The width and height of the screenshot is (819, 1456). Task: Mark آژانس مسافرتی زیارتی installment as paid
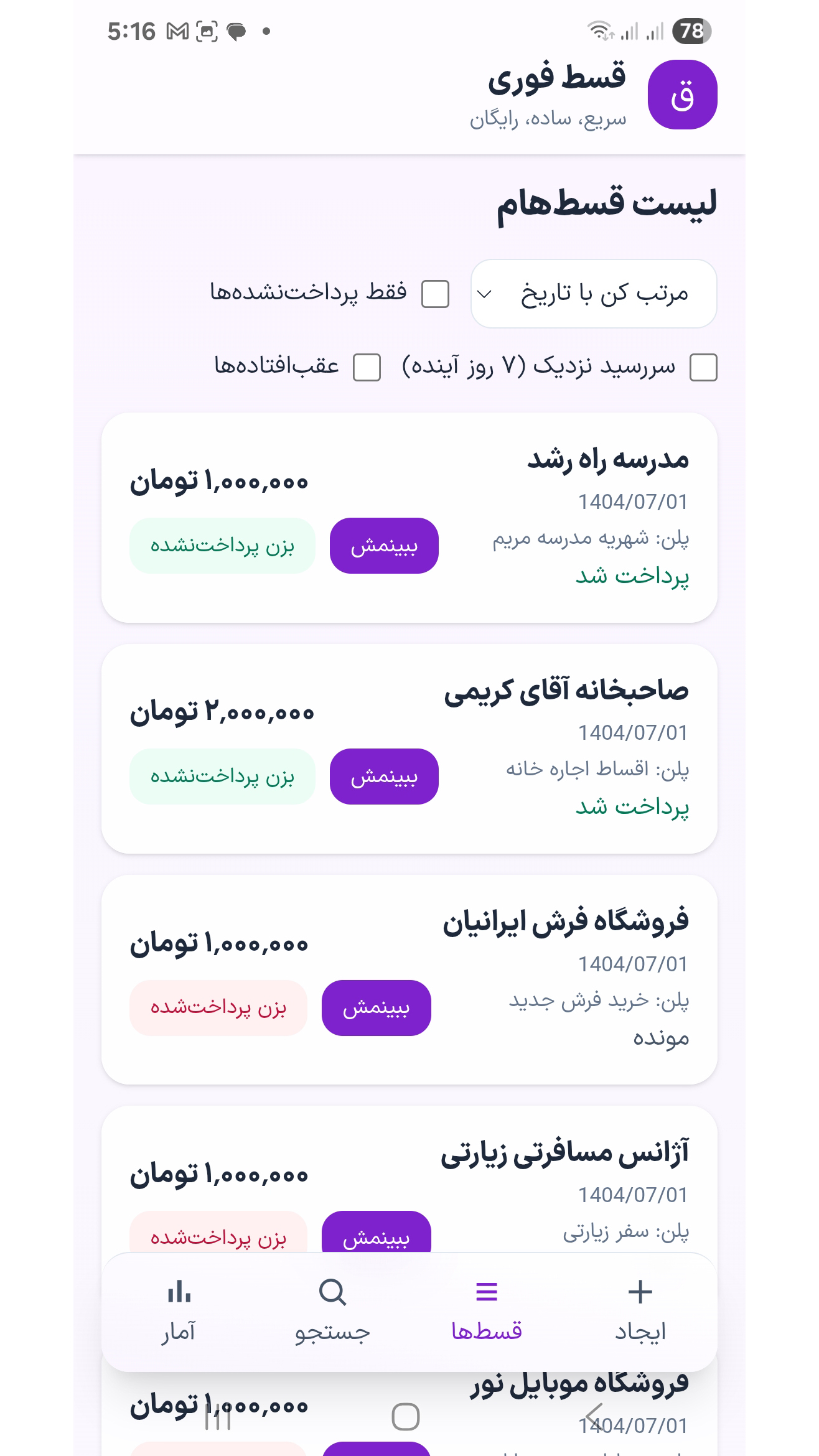[218, 1234]
